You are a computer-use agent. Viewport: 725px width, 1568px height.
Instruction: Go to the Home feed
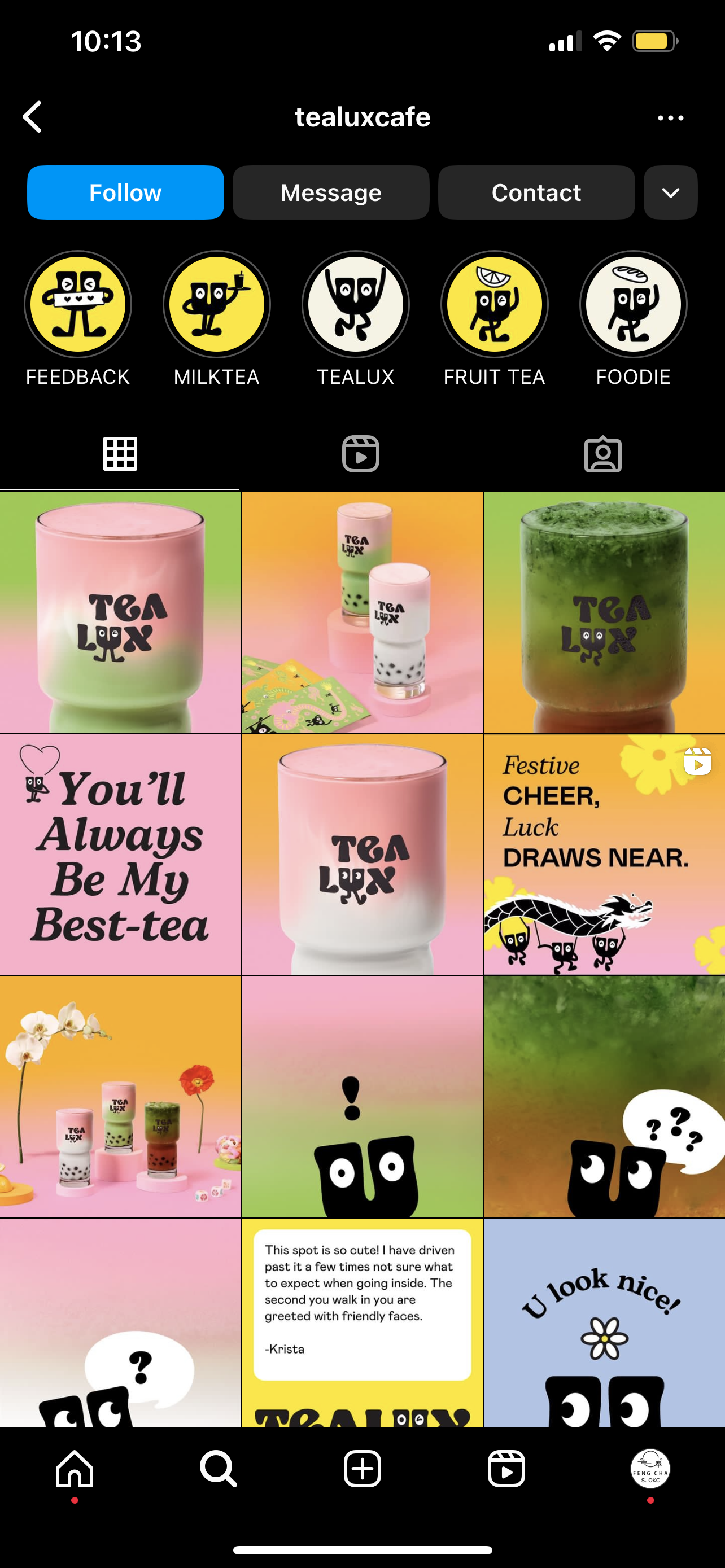(x=75, y=1468)
